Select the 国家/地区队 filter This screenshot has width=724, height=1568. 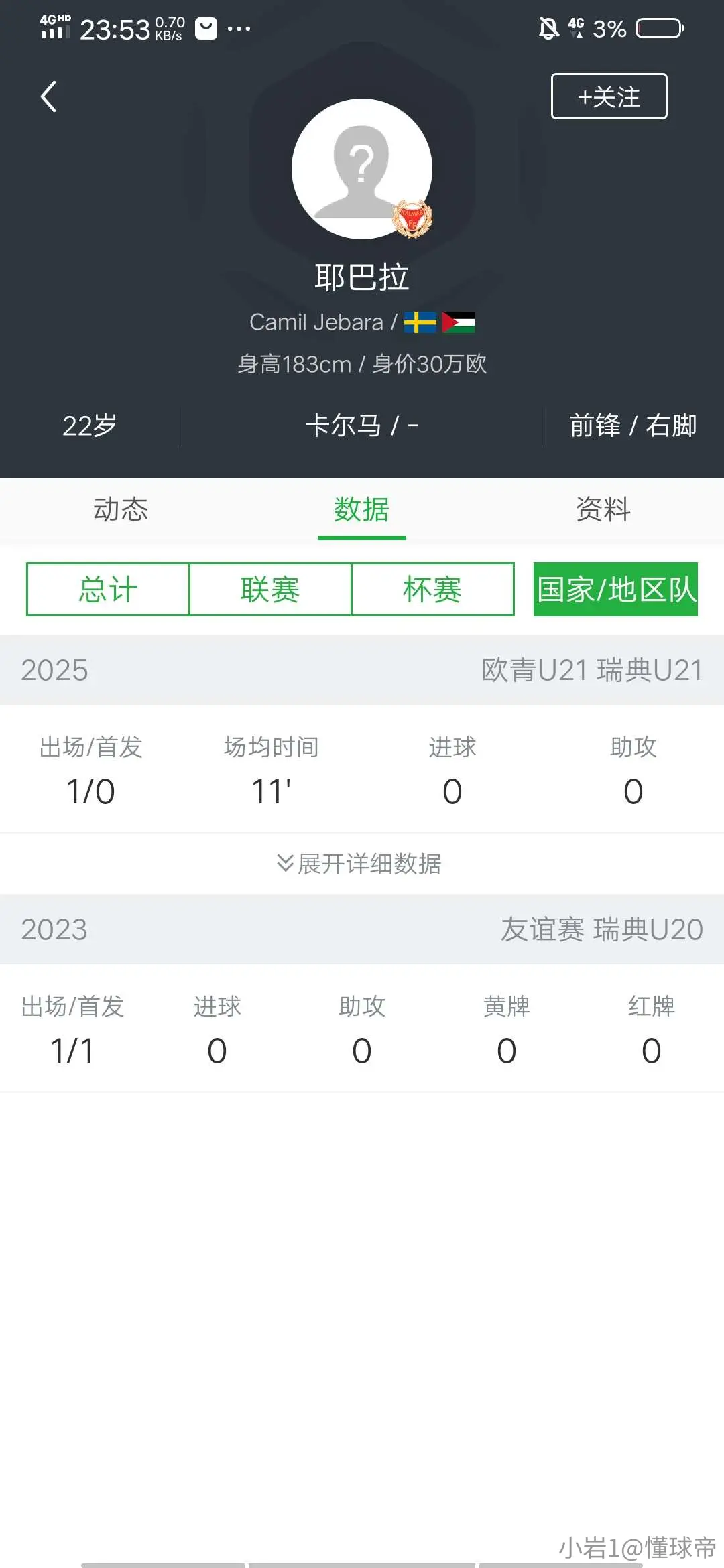pyautogui.click(x=615, y=590)
